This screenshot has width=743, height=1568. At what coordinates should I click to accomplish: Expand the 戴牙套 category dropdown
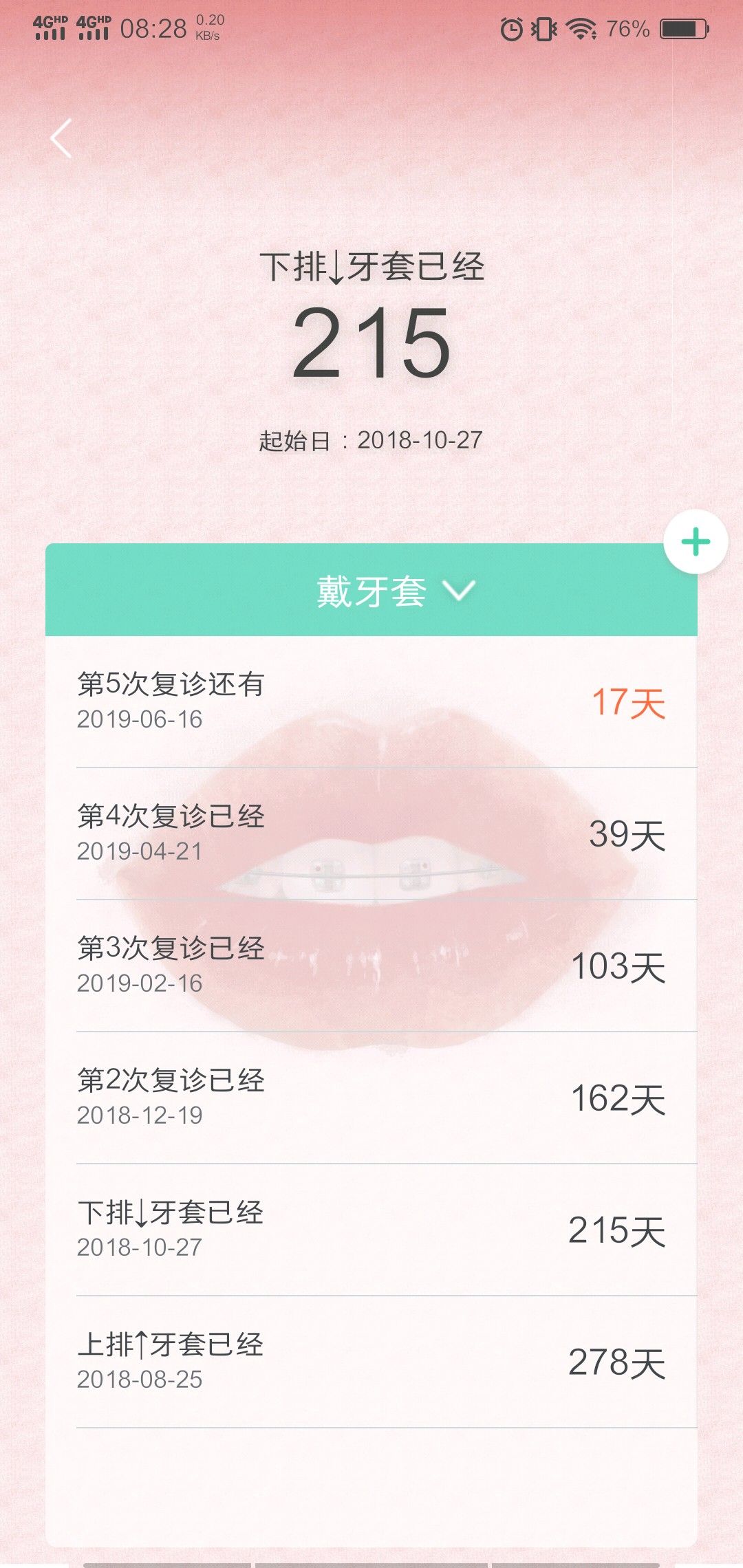pos(371,590)
